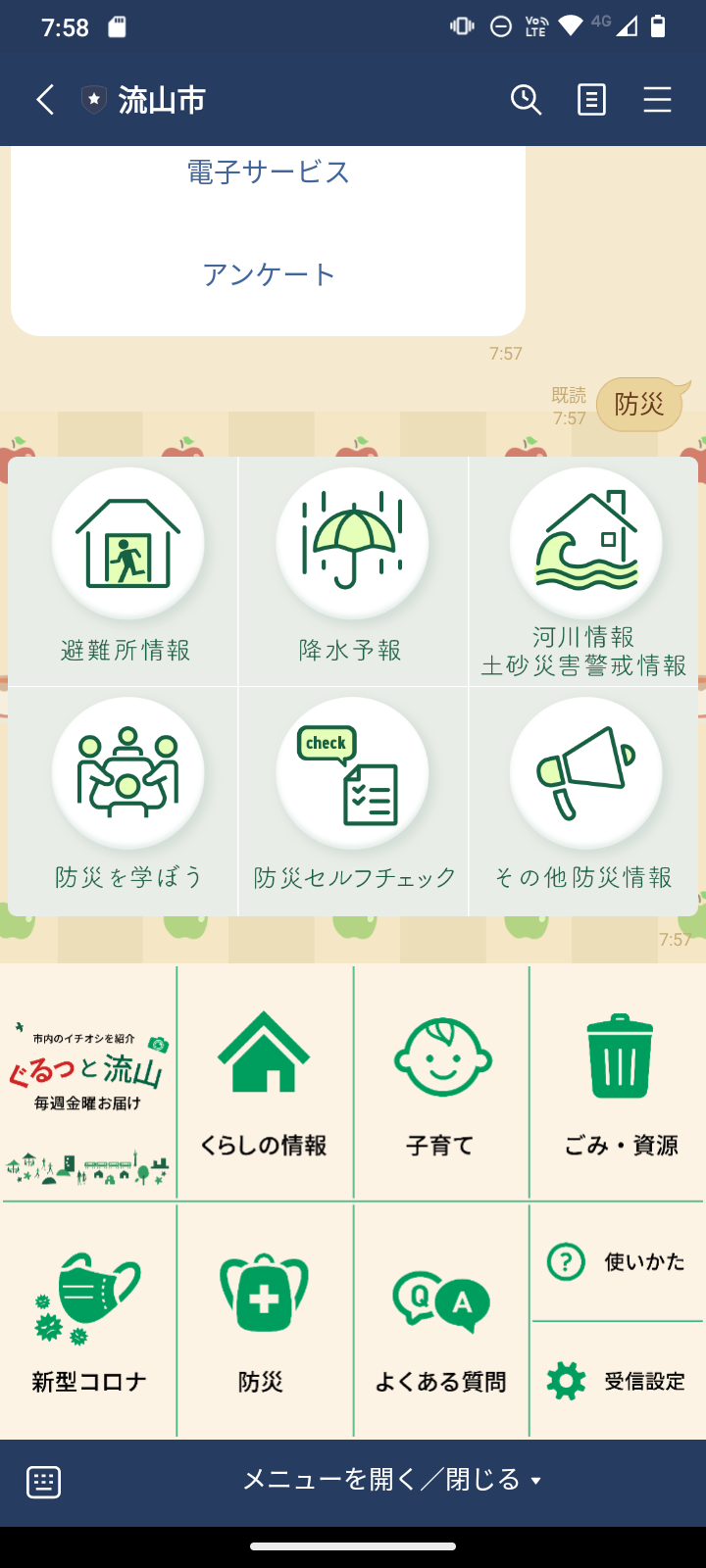Open the notes icon in the header

591,100
